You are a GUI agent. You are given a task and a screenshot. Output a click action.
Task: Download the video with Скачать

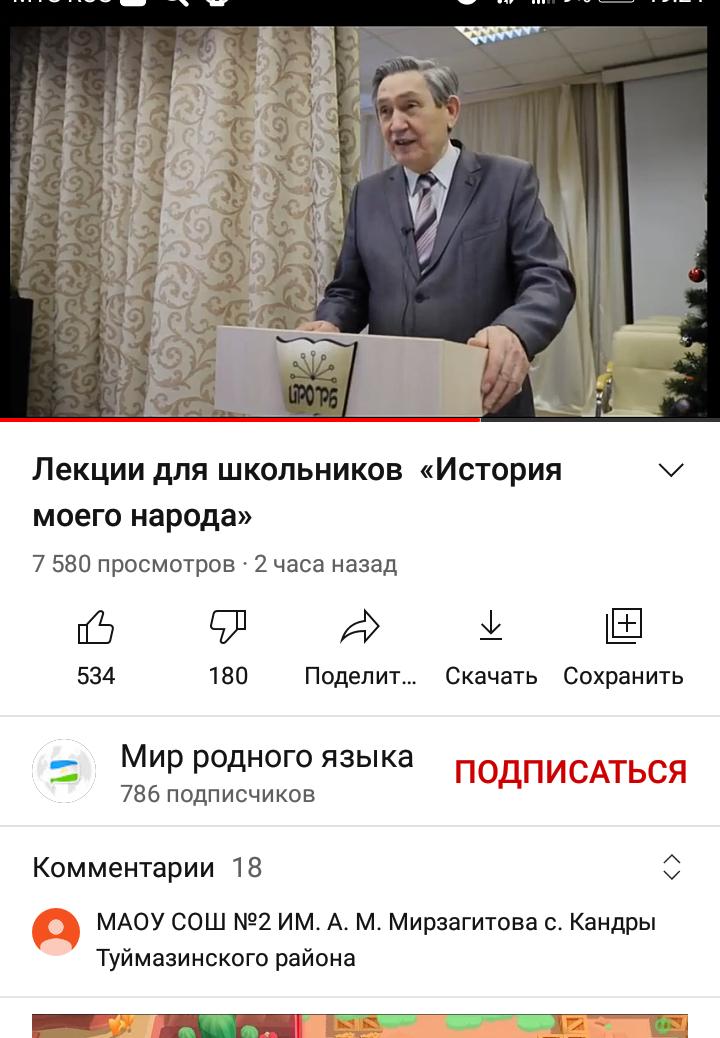[x=491, y=629]
